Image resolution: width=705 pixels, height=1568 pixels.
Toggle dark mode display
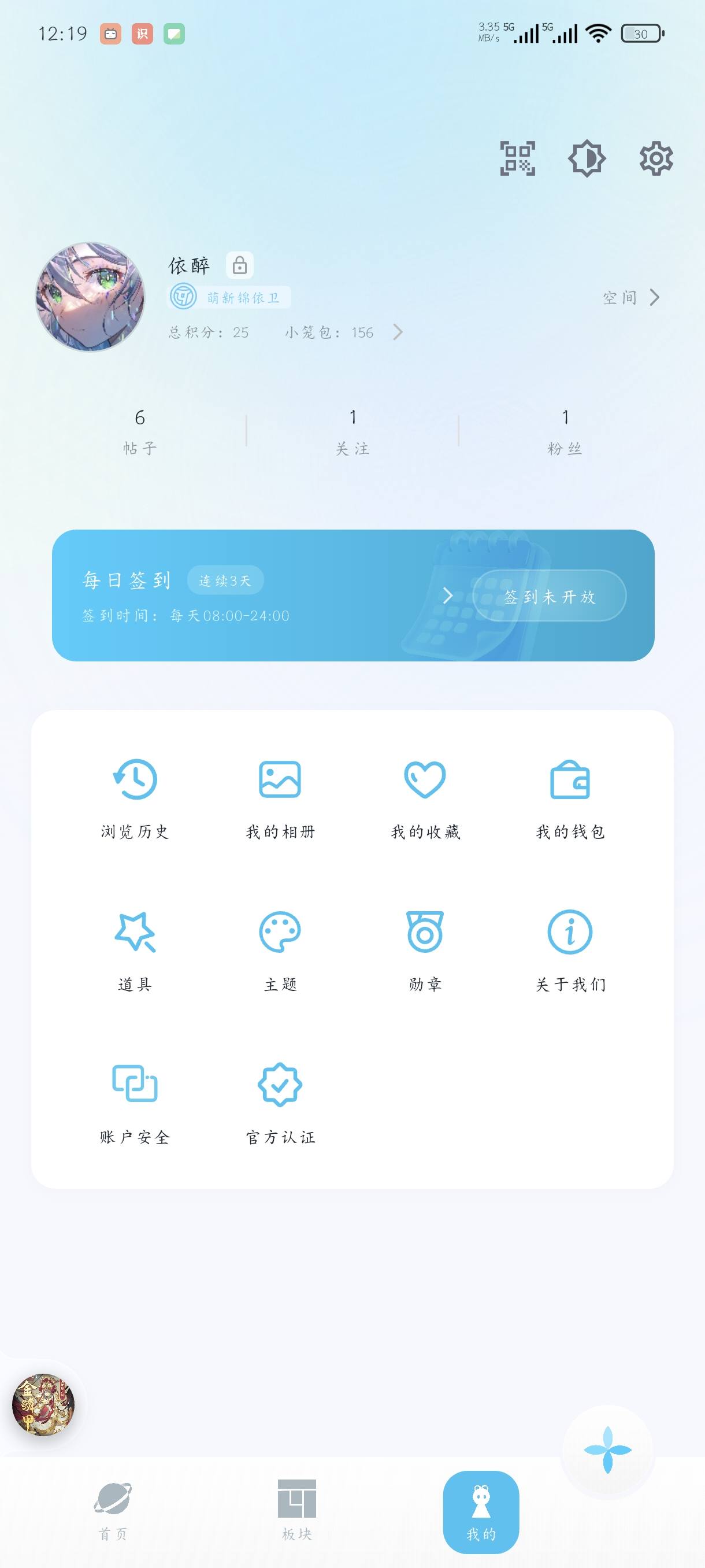[588, 158]
